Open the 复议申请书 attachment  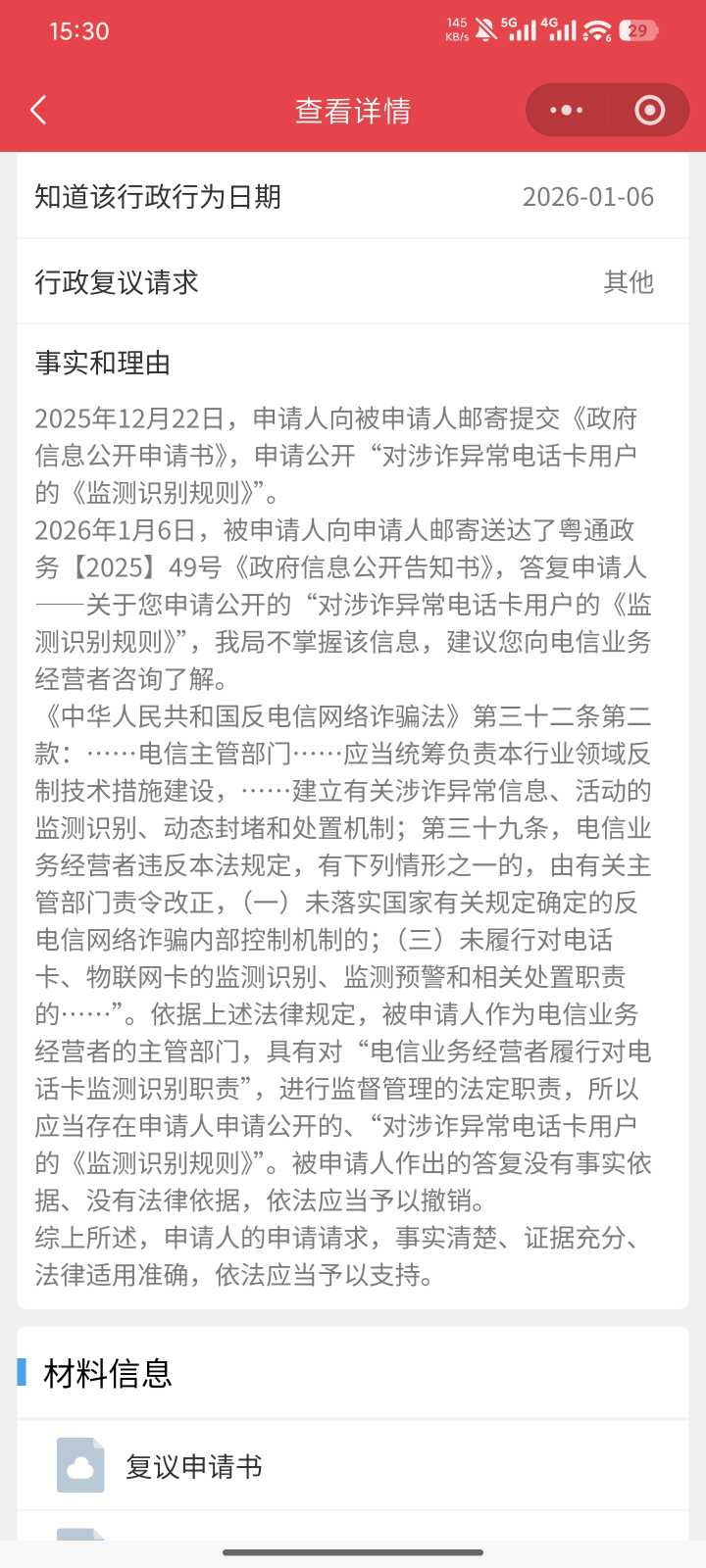tap(194, 1466)
